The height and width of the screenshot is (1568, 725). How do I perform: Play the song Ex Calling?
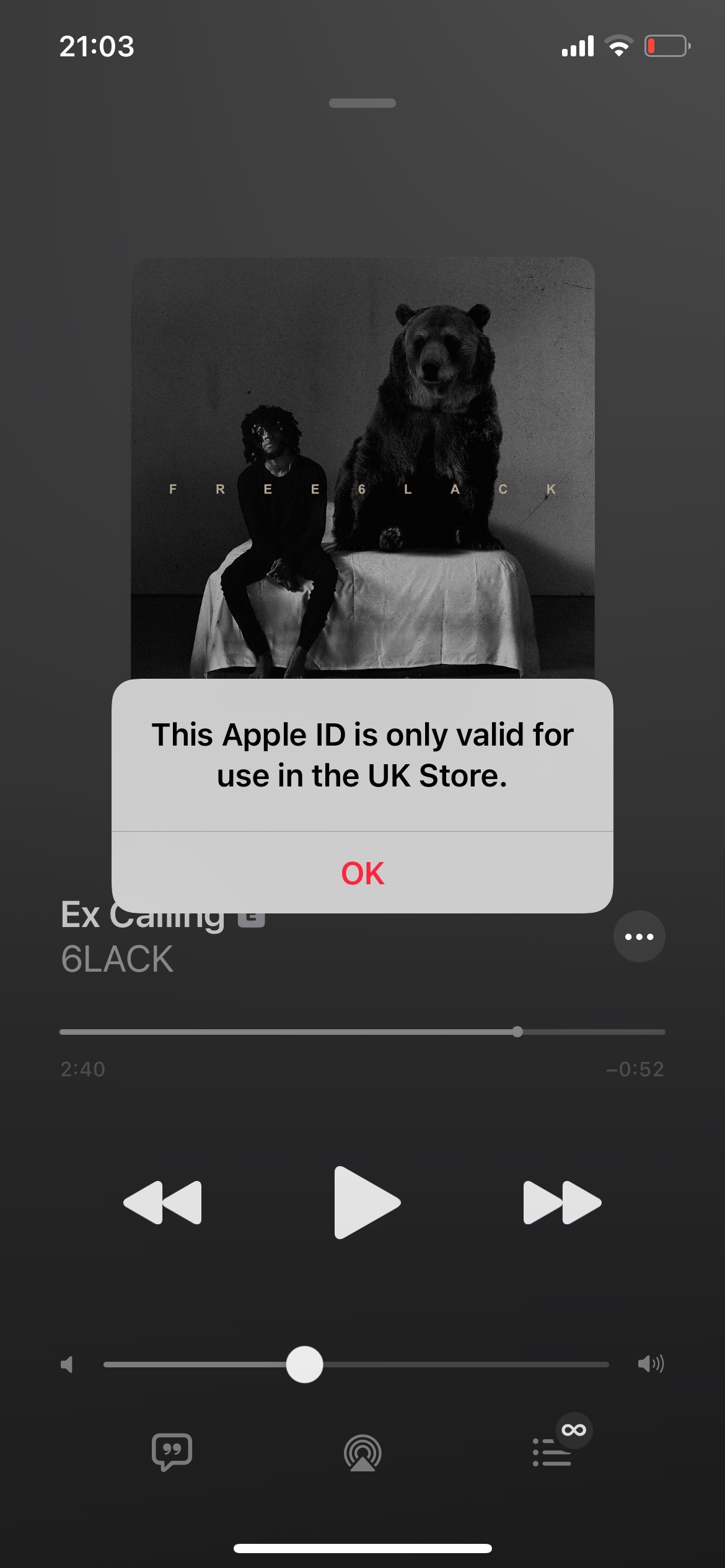pyautogui.click(x=367, y=1202)
